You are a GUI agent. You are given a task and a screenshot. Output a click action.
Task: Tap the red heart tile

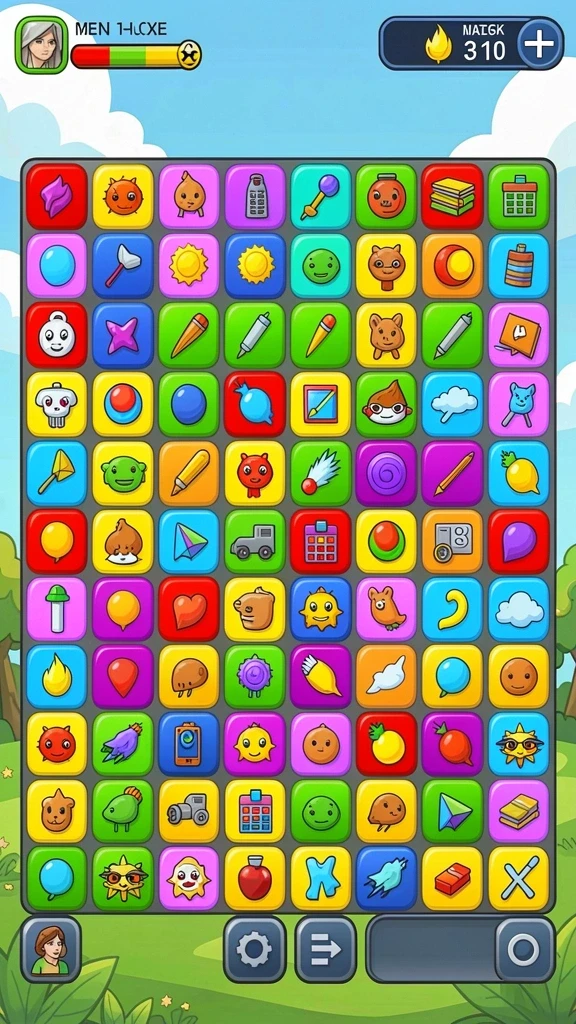(x=189, y=609)
